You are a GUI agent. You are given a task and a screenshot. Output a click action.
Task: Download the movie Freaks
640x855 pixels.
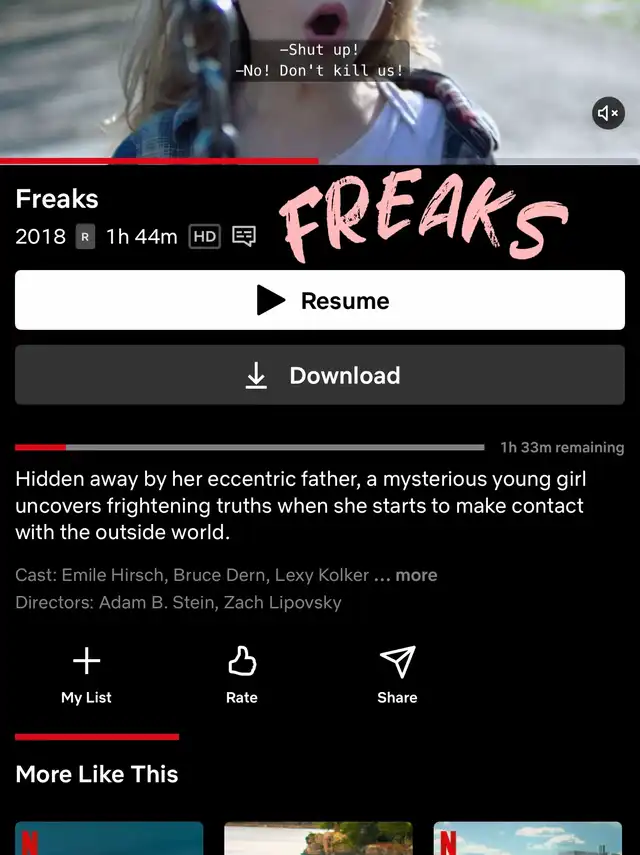(x=320, y=375)
